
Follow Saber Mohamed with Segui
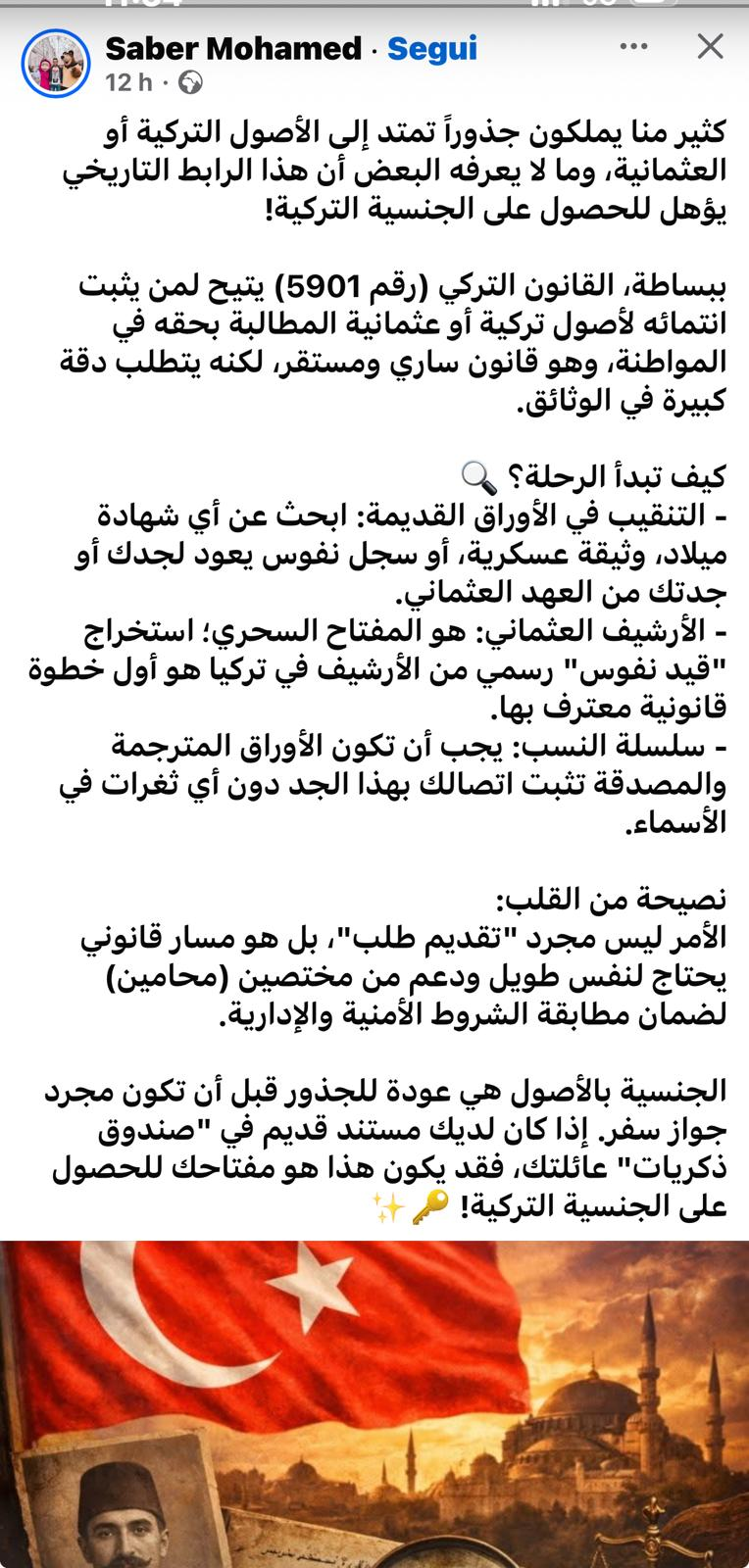coord(432,48)
